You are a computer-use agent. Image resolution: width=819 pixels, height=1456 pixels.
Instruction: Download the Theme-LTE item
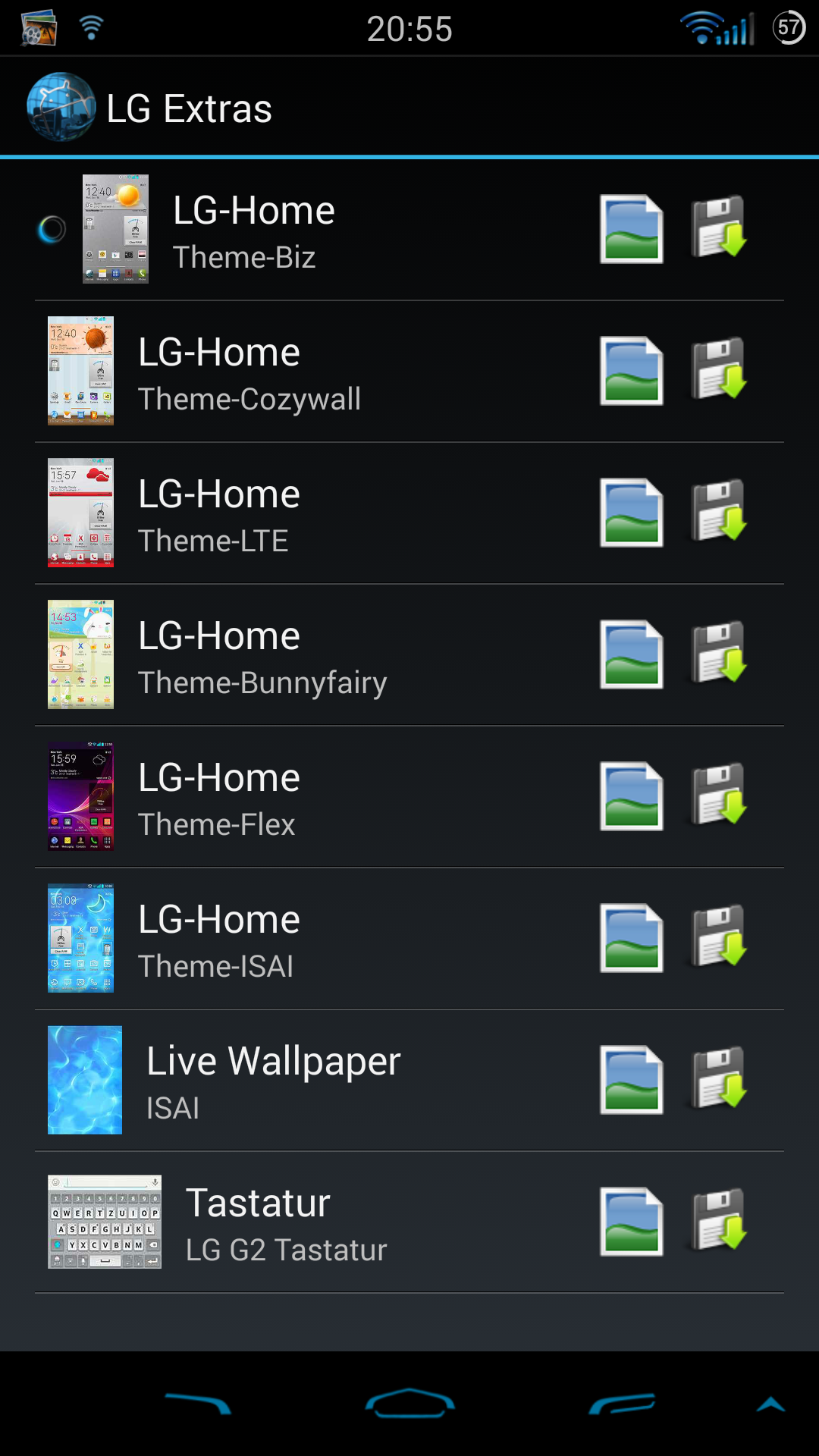pos(718,511)
